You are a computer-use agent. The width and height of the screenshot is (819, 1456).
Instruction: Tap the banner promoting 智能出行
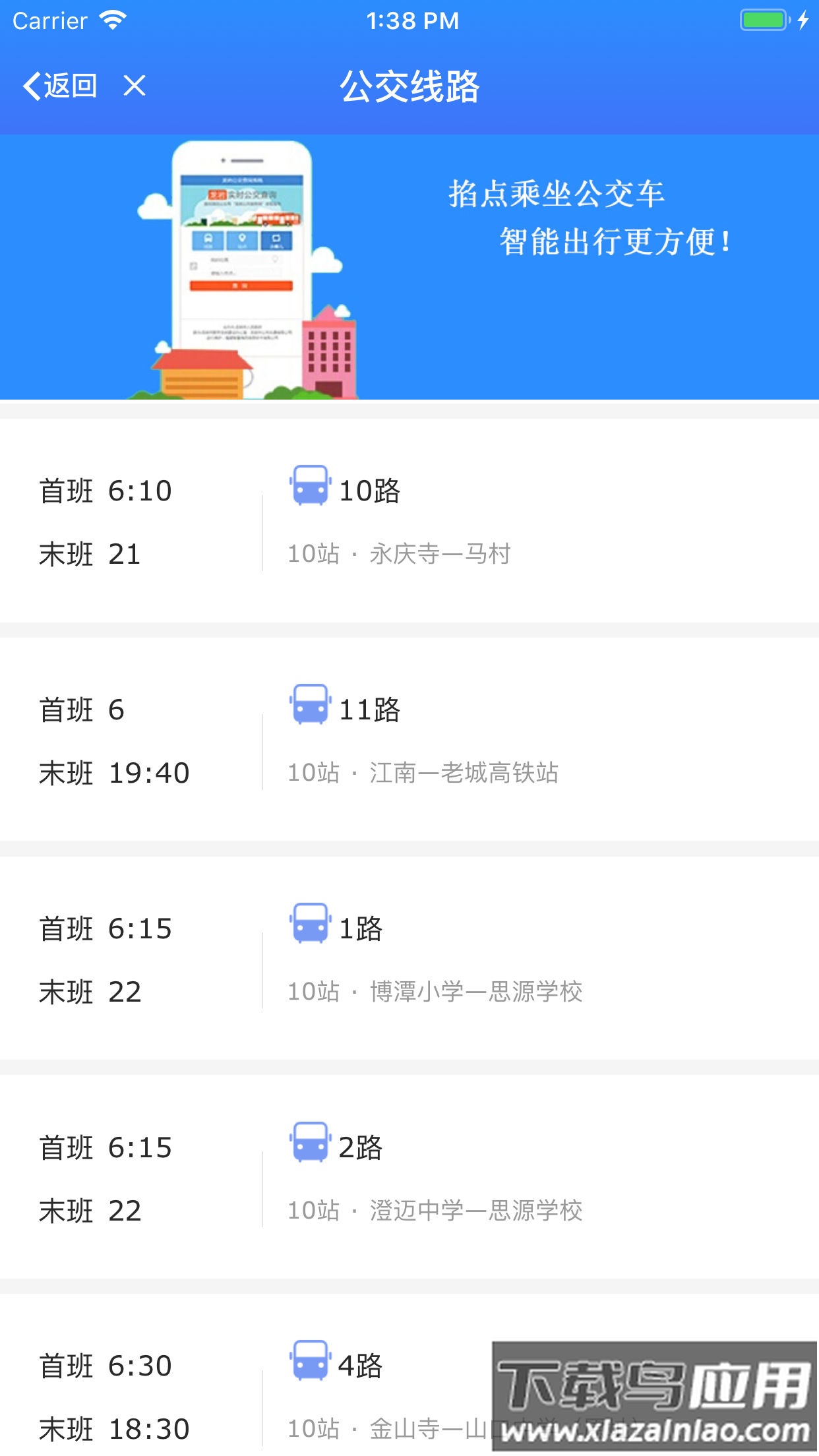pos(587,218)
